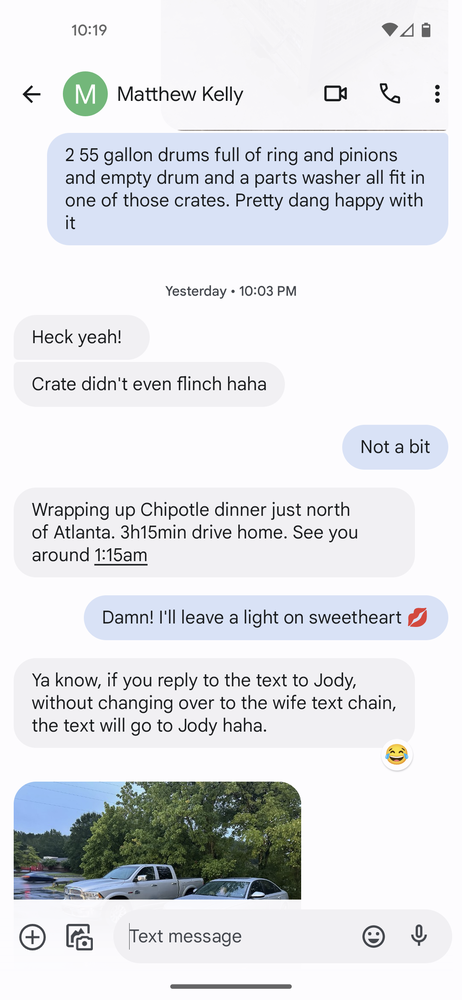This screenshot has width=462, height=1000.
Task: Open the emoji picker
Action: (374, 936)
